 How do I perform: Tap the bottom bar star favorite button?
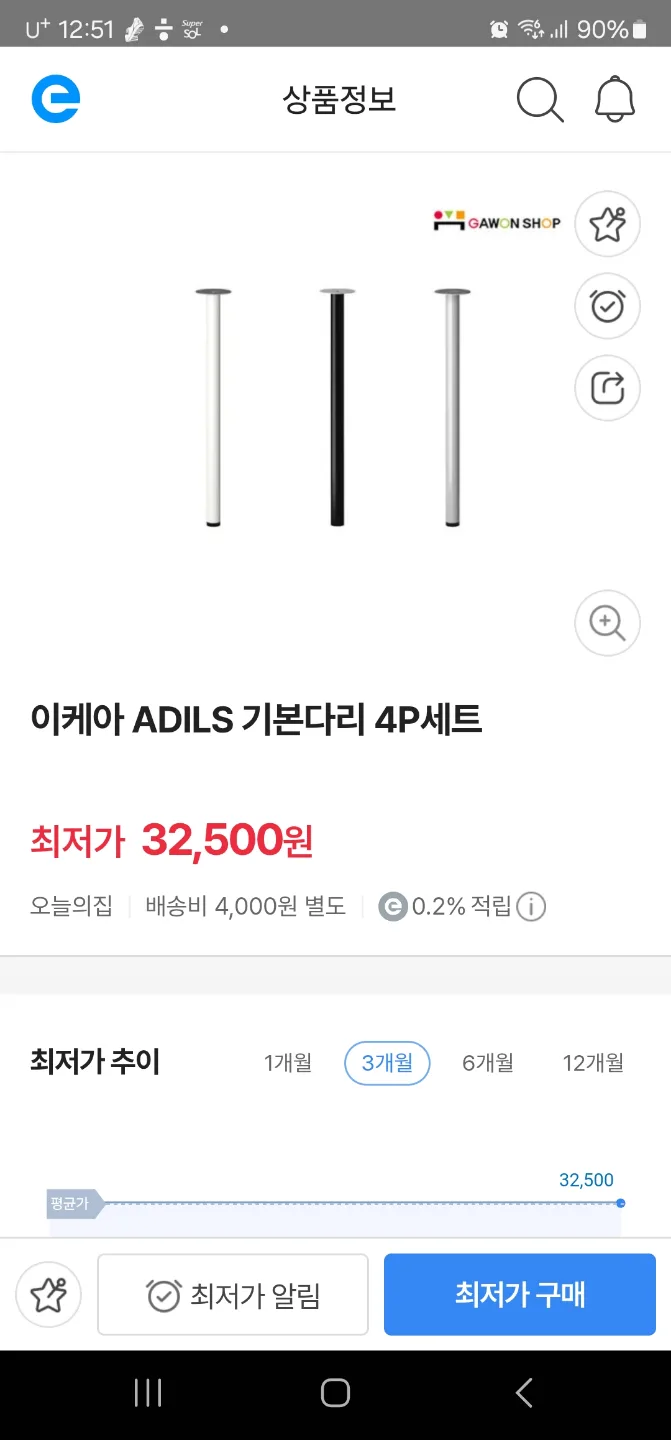click(48, 1295)
